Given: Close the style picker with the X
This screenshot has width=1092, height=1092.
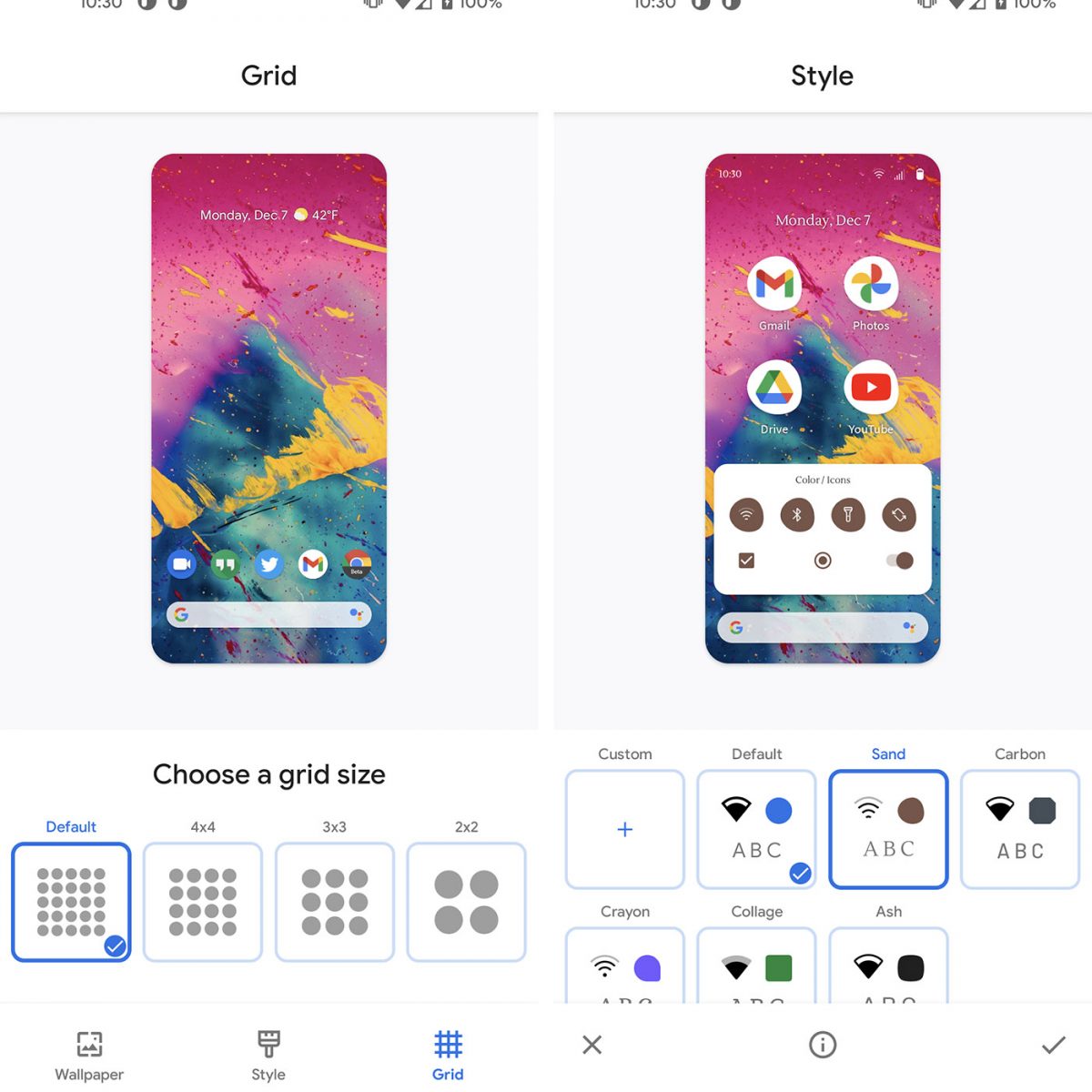Looking at the screenshot, I should pyautogui.click(x=592, y=1045).
